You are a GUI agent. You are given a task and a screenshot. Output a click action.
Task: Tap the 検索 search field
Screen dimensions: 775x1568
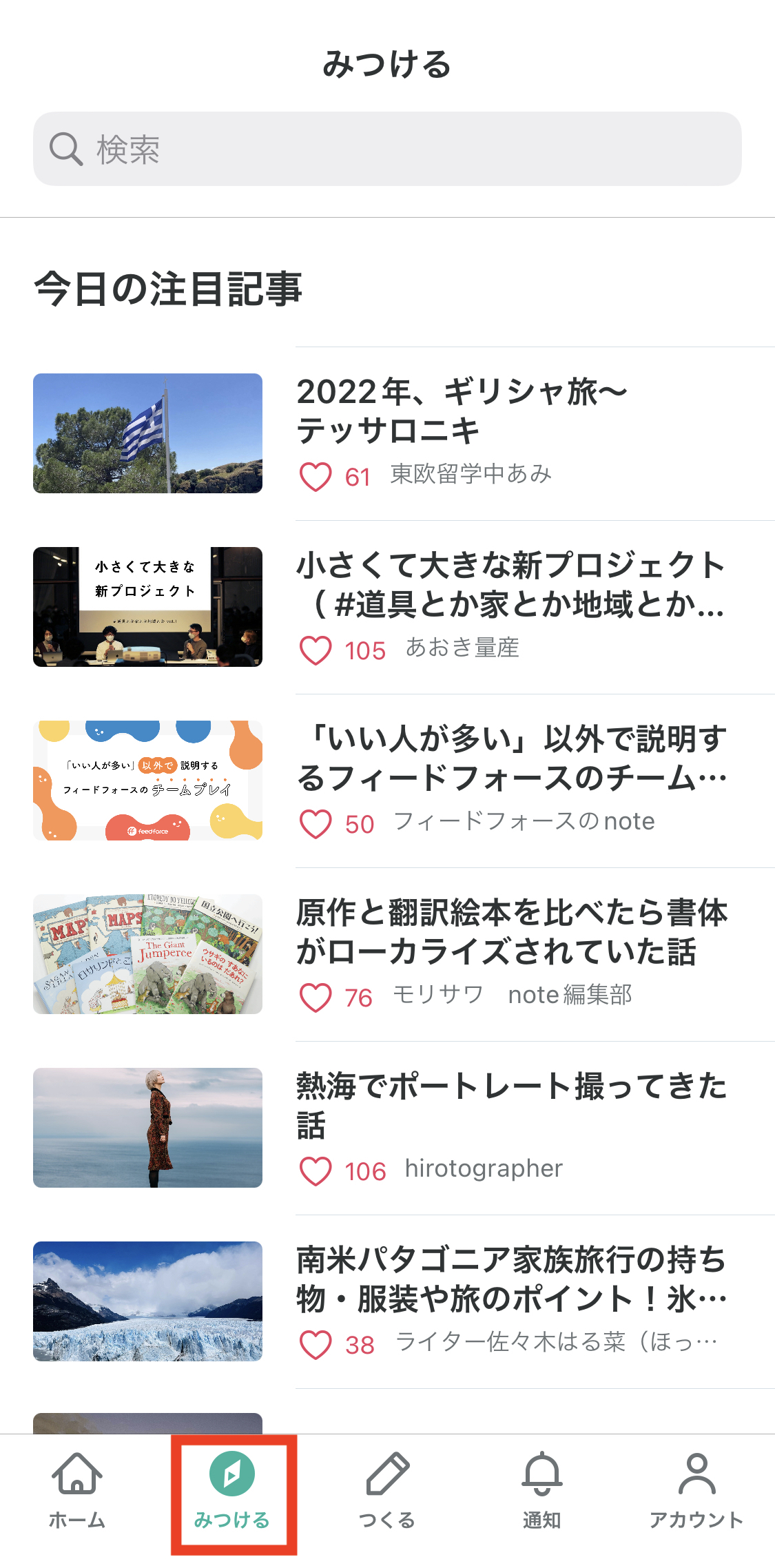pos(387,149)
